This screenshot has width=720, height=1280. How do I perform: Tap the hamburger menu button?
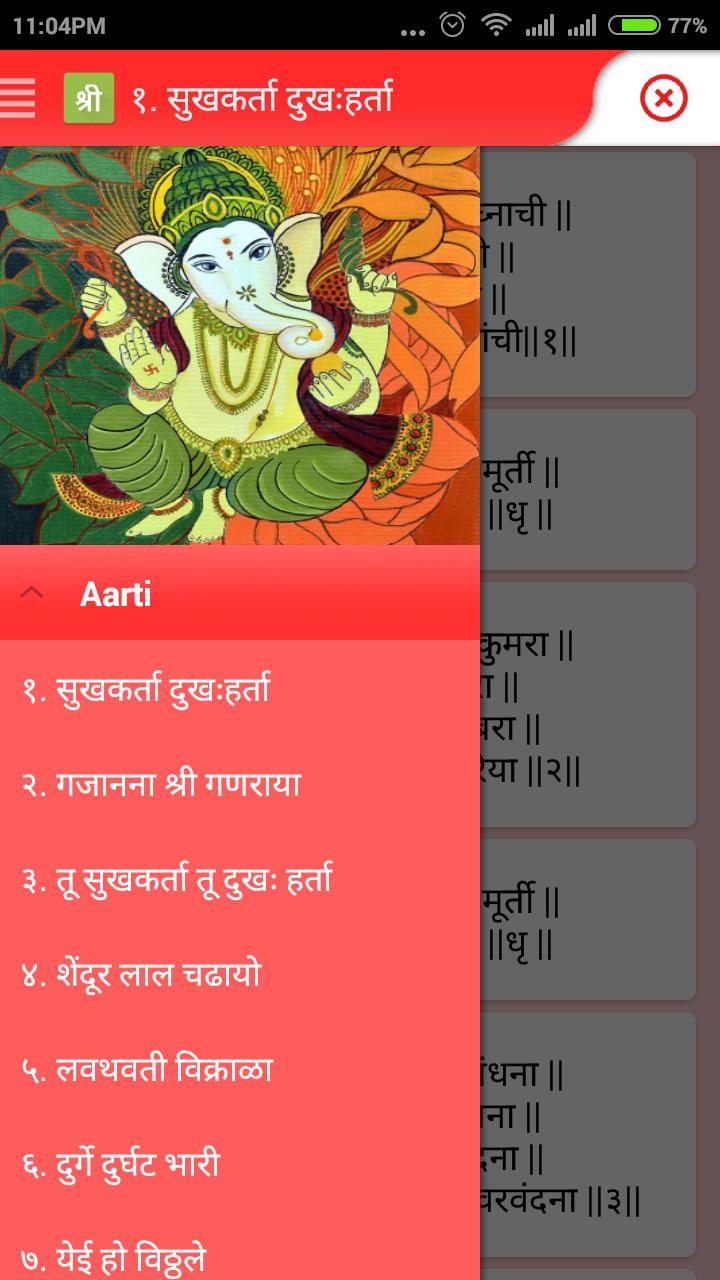coord(18,98)
